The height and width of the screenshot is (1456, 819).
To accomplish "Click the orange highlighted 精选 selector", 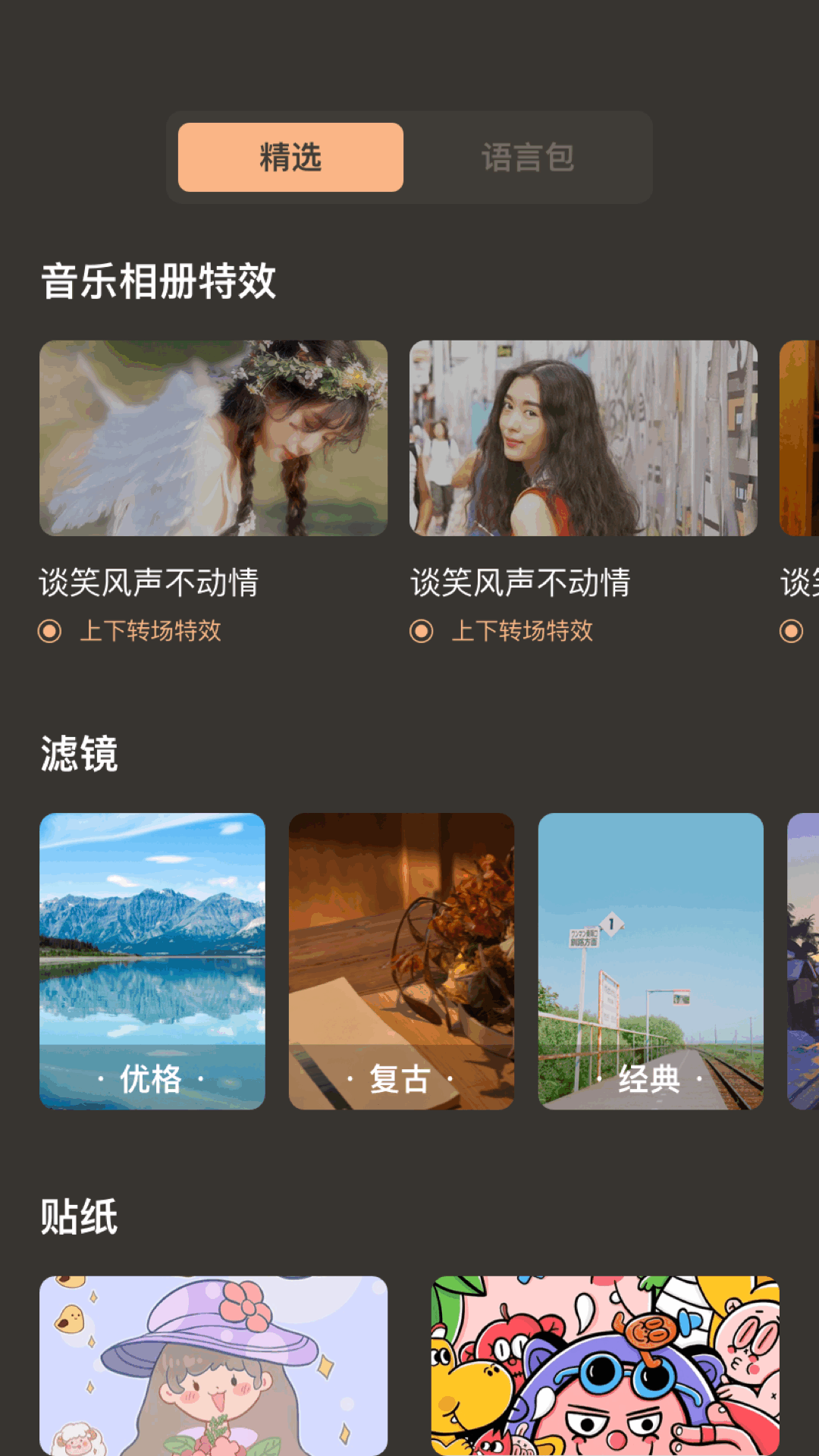I will pos(290,156).
